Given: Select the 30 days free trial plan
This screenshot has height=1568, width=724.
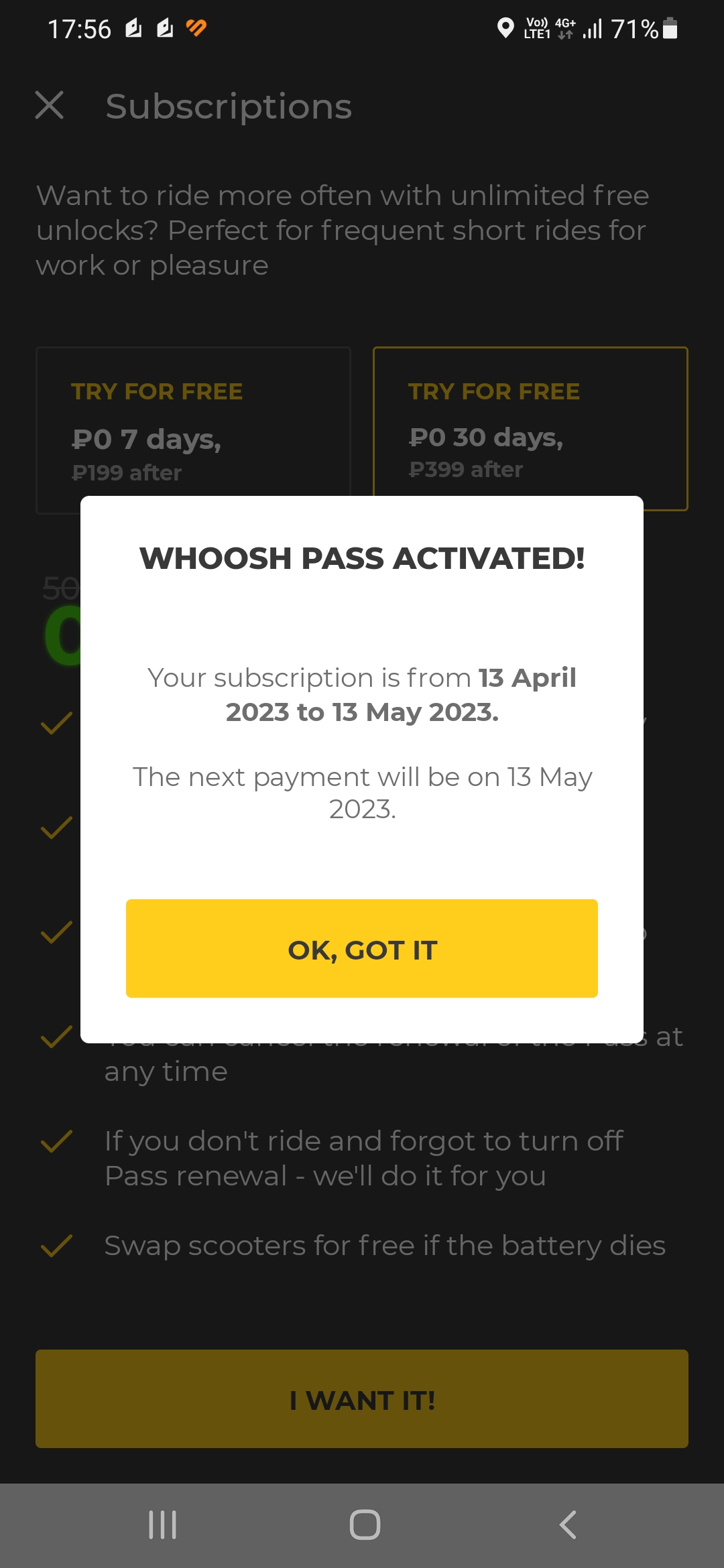Looking at the screenshot, I should (530, 422).
